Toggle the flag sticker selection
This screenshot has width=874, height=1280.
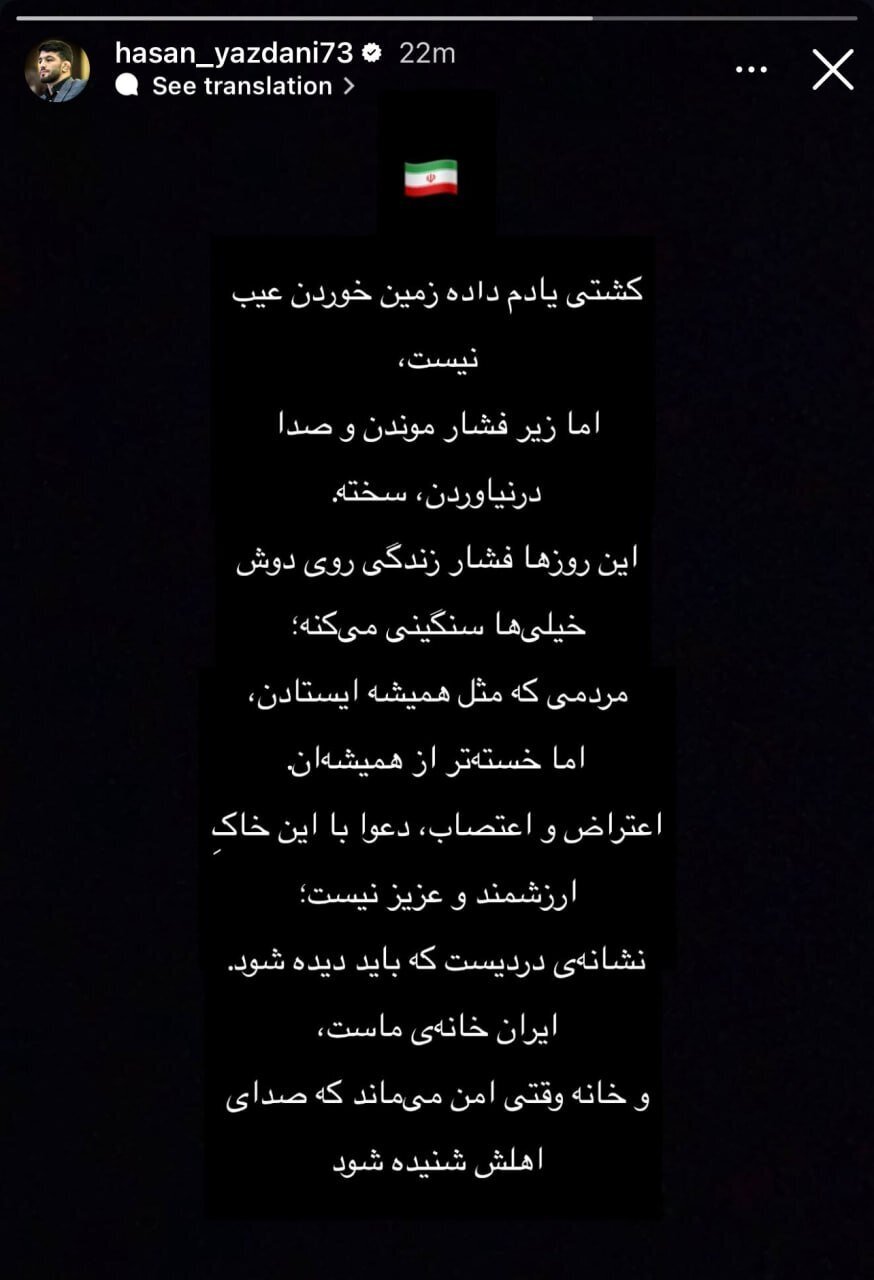[x=432, y=180]
